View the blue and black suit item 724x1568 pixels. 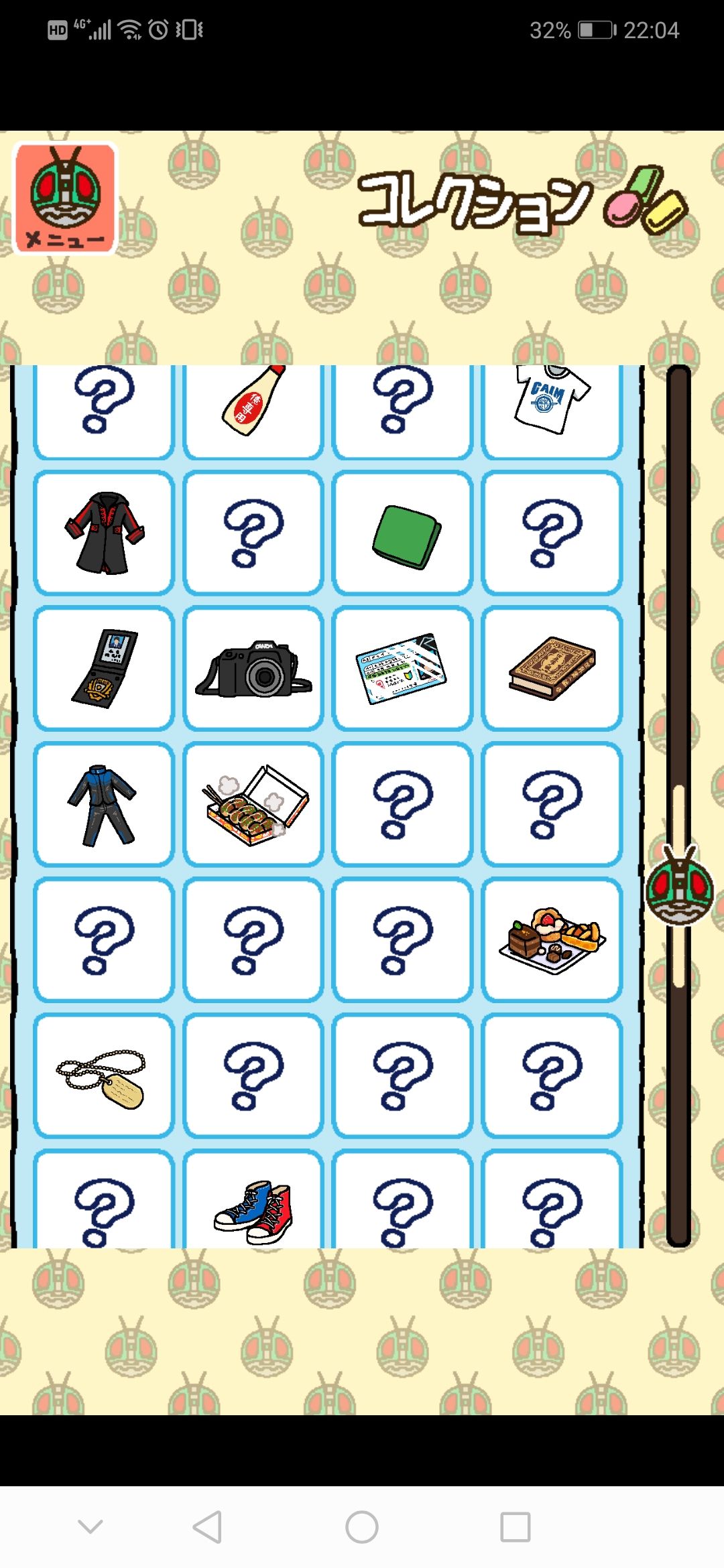[x=104, y=804]
